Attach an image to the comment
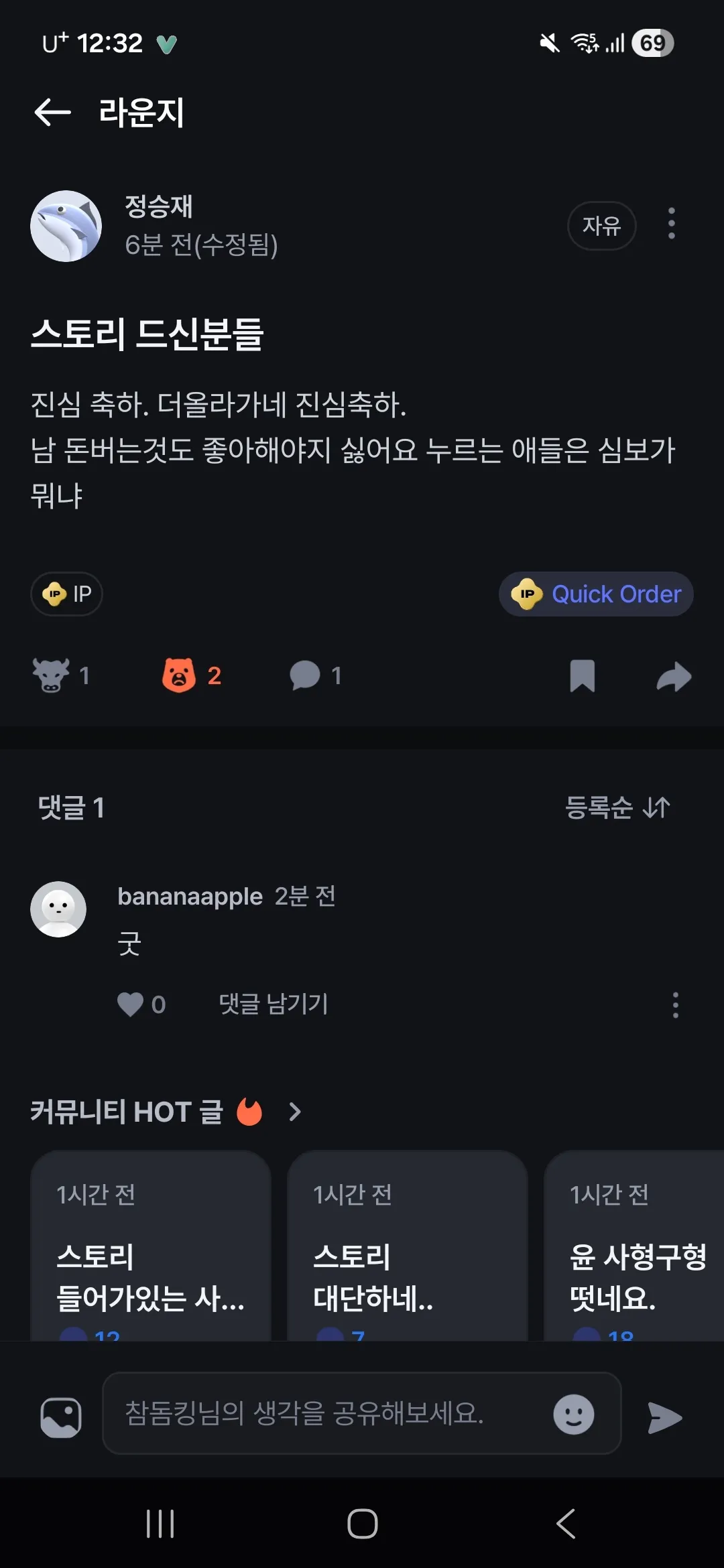Screen dimensions: 724x1568 [61, 1417]
